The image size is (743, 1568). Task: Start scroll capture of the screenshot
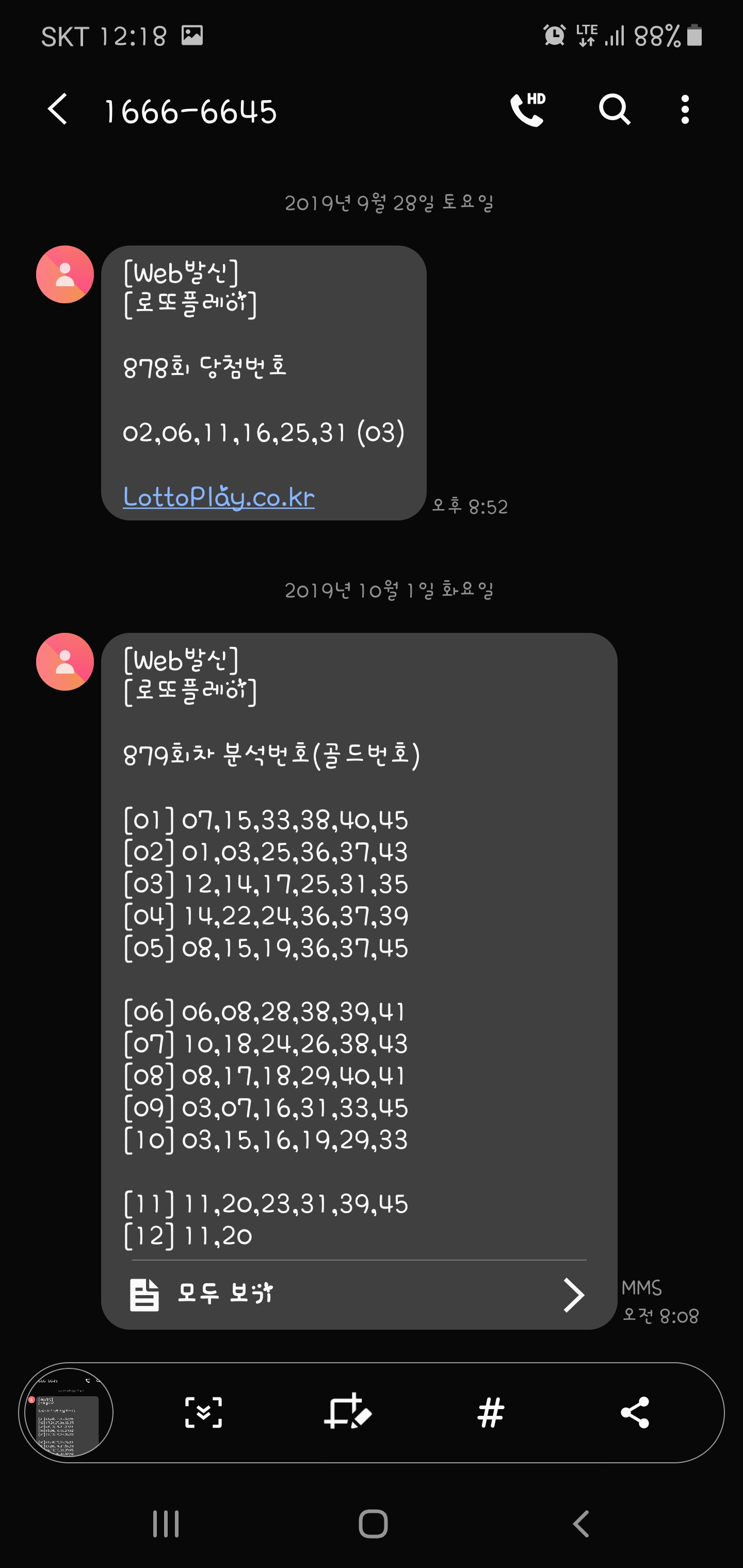click(203, 1412)
